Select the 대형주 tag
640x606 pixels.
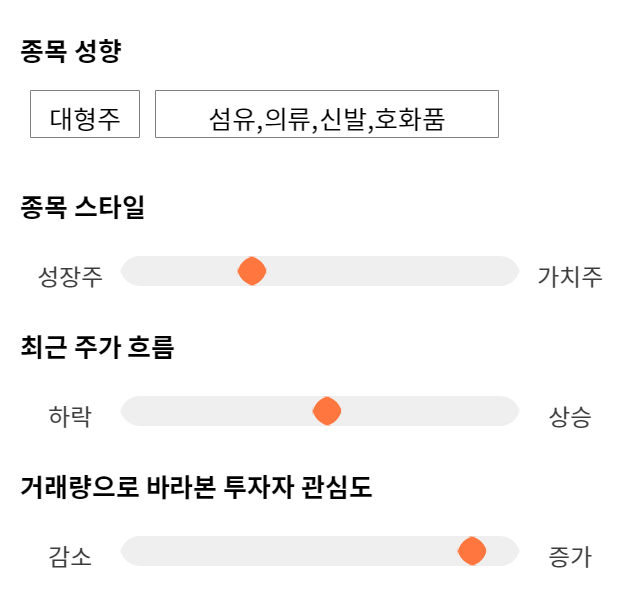coord(85,114)
